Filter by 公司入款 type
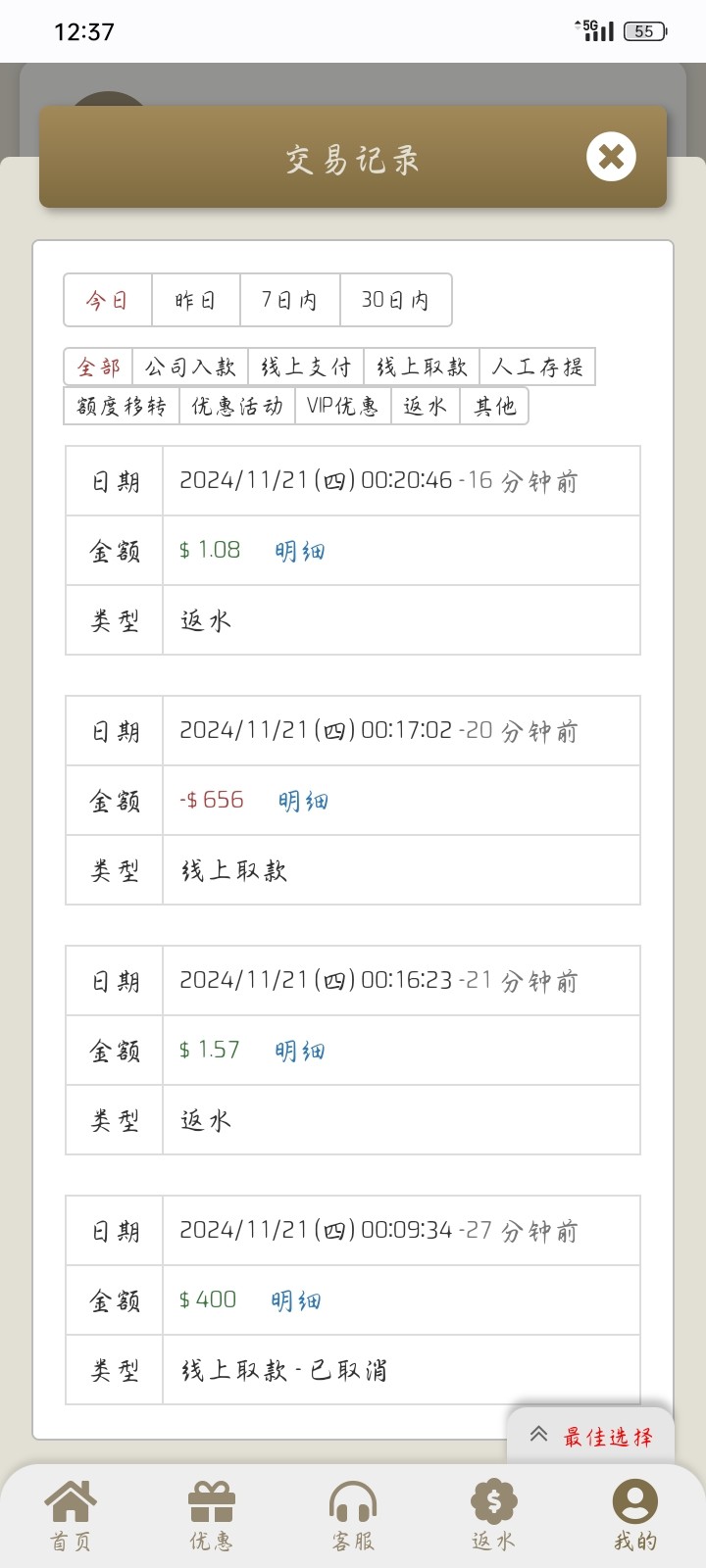Image resolution: width=706 pixels, height=1568 pixels. point(190,367)
